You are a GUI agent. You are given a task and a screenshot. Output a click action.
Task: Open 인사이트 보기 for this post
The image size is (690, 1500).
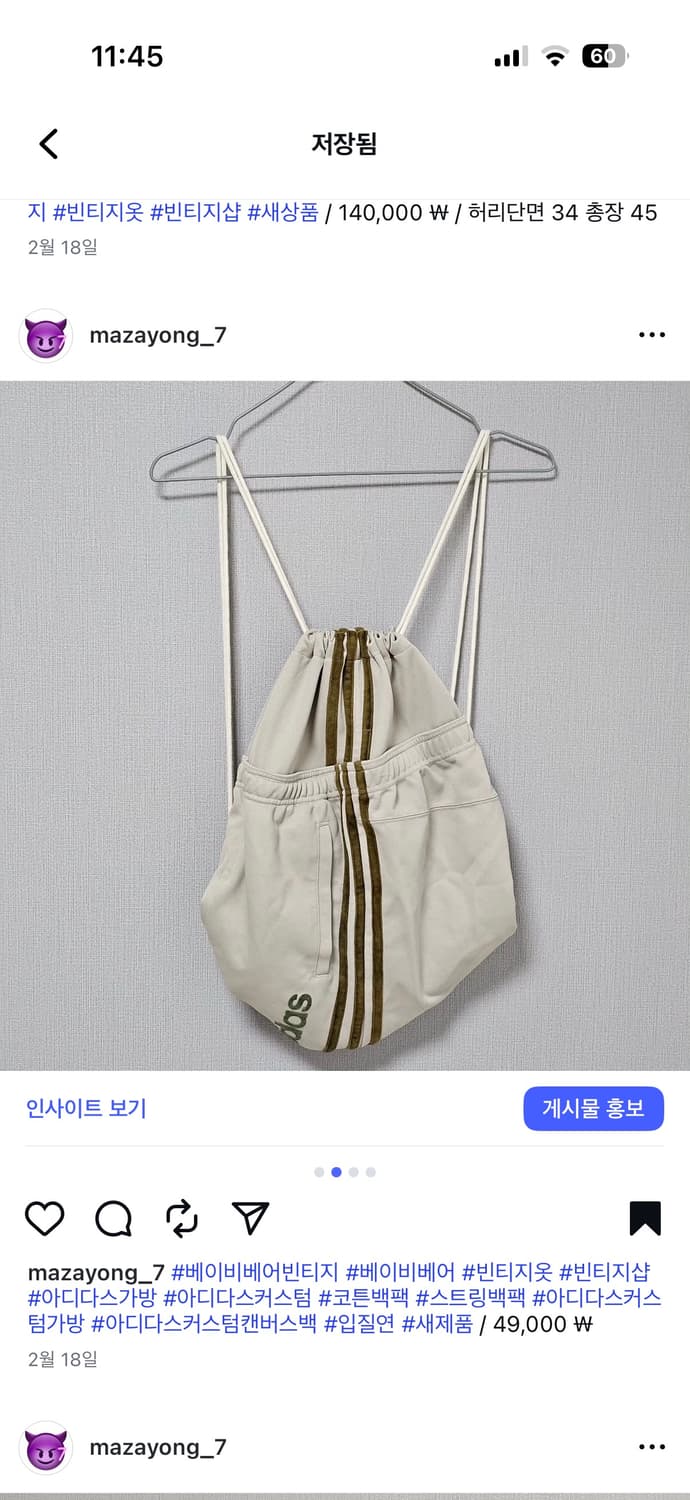coord(86,1108)
